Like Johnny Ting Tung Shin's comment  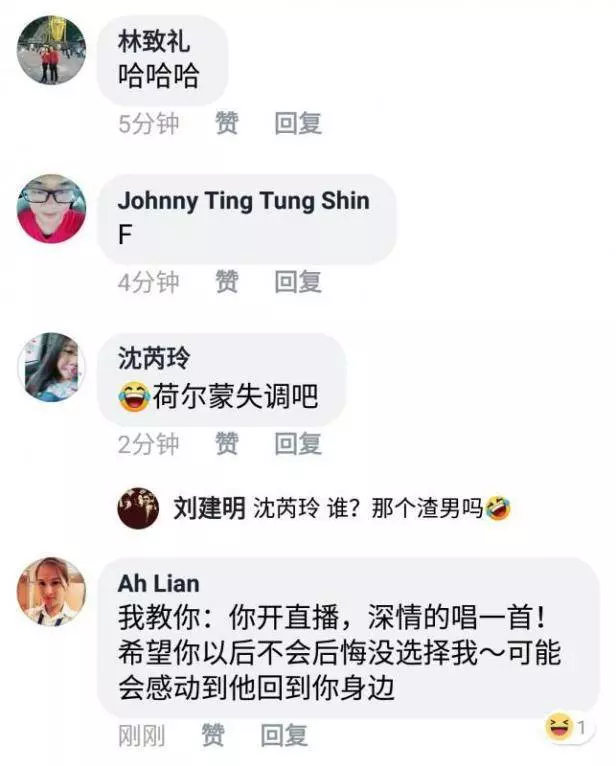tap(227, 283)
